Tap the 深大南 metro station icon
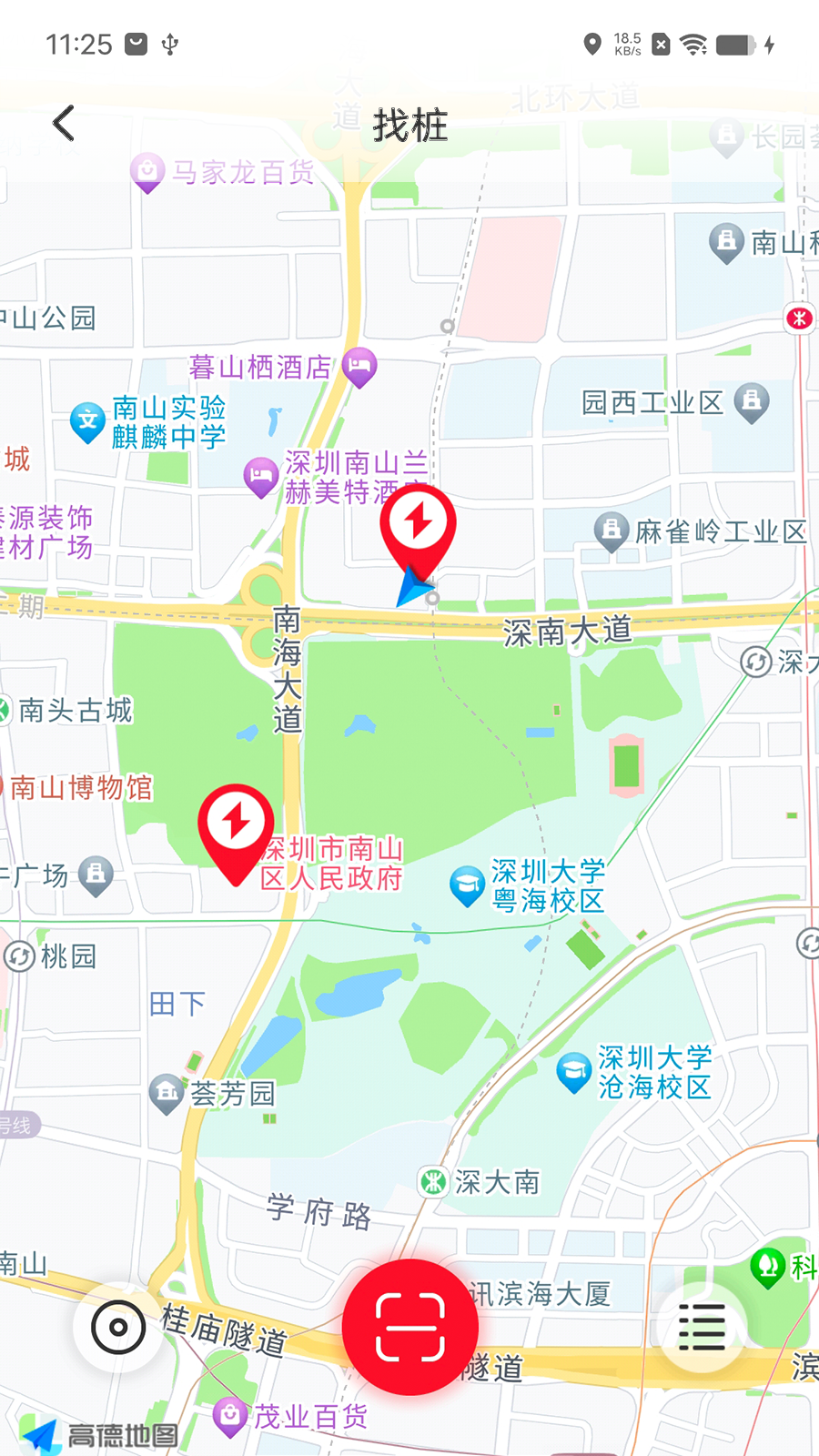 (434, 1181)
